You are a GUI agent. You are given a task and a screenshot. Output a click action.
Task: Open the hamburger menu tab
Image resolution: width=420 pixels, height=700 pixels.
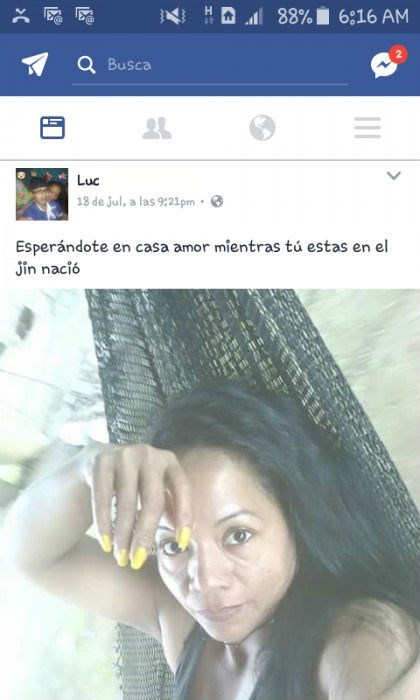(368, 128)
